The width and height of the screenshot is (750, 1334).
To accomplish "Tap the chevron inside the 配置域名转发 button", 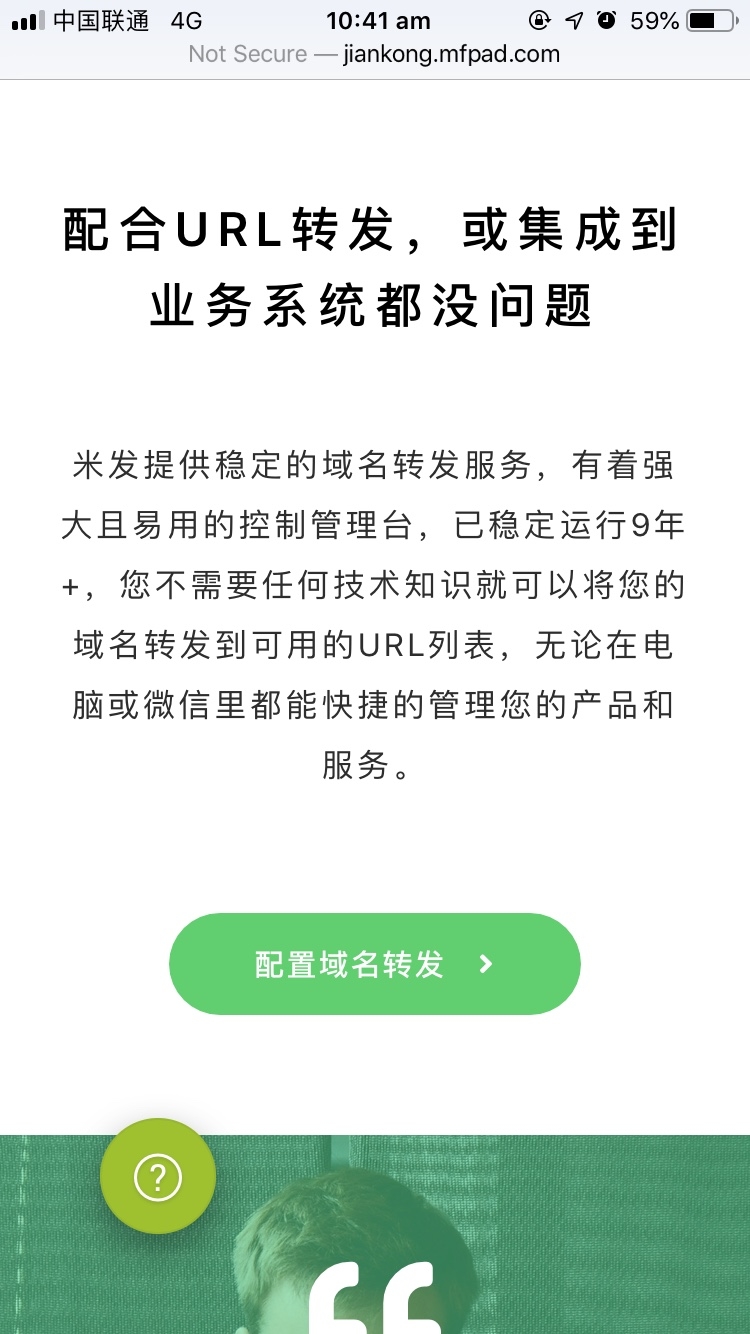I will point(487,963).
